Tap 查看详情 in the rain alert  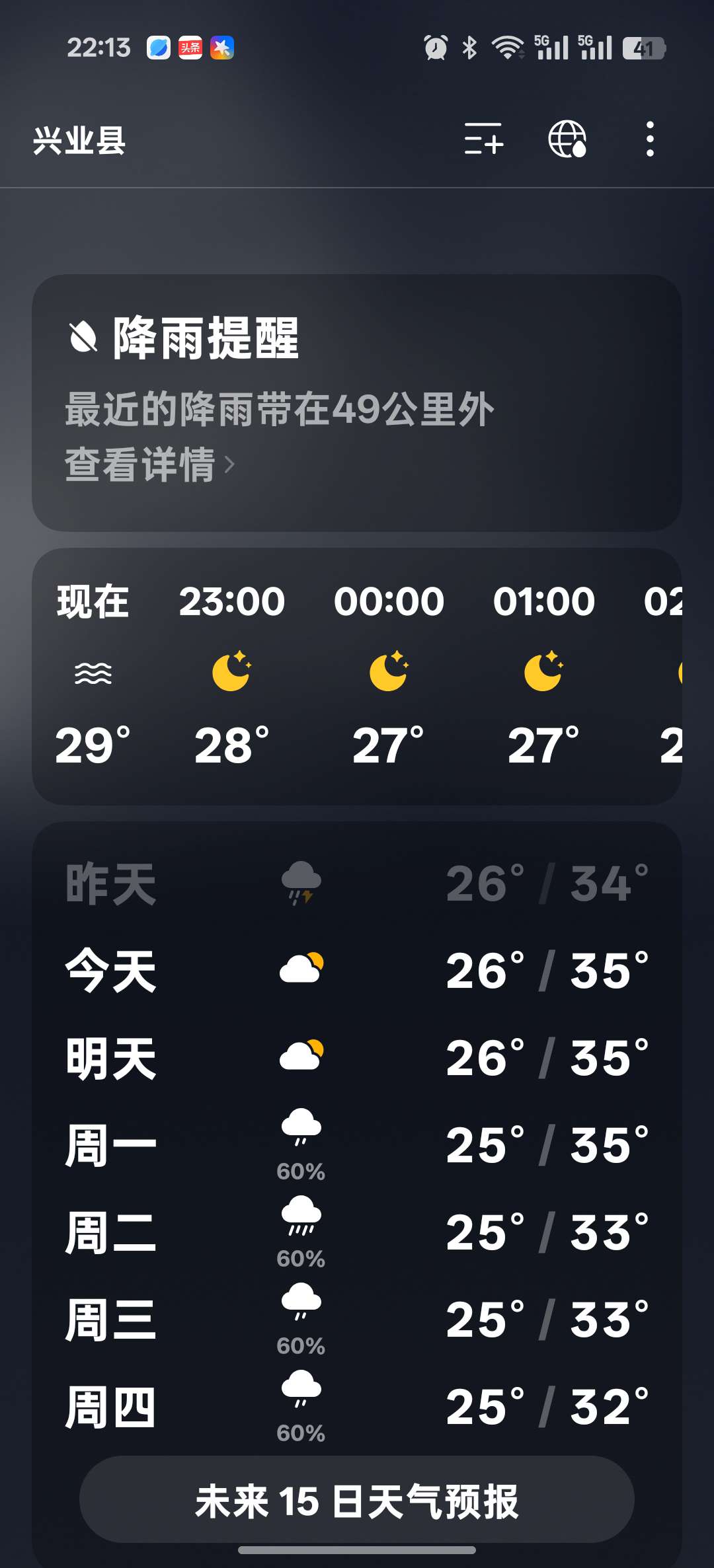149,465
